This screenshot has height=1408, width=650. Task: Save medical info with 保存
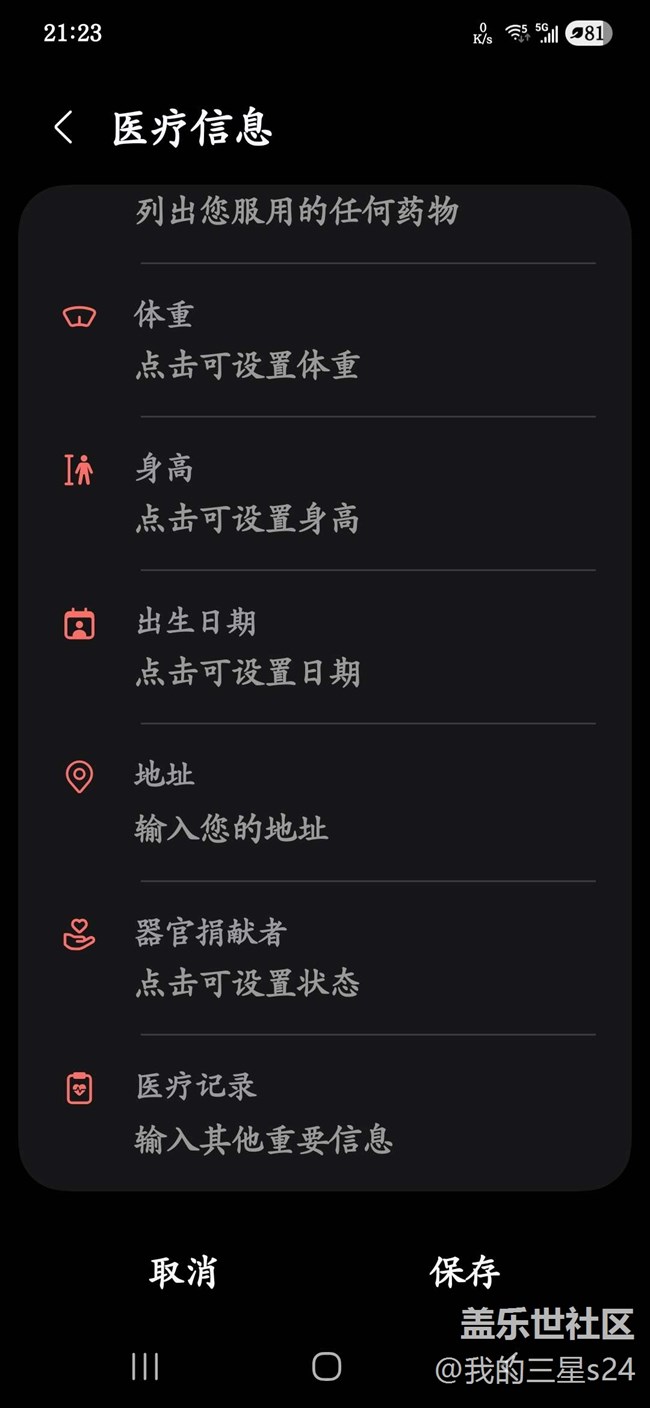pyautogui.click(x=464, y=1272)
